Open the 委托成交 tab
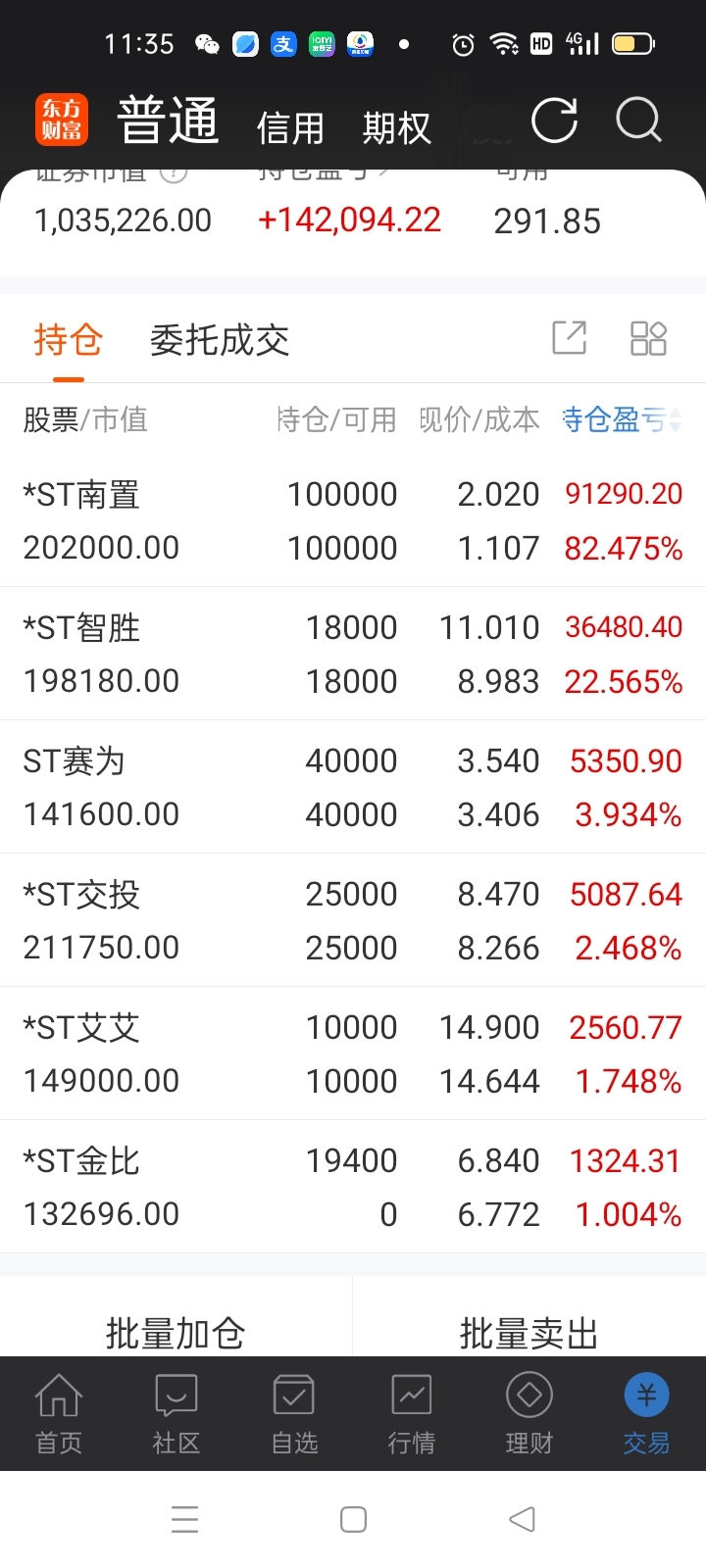Screen dimensions: 706x1568 tap(220, 340)
